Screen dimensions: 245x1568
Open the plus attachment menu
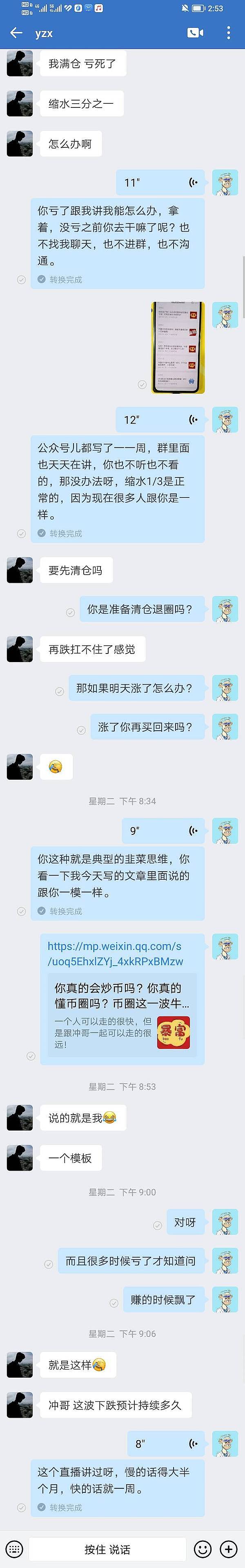coord(229,1548)
